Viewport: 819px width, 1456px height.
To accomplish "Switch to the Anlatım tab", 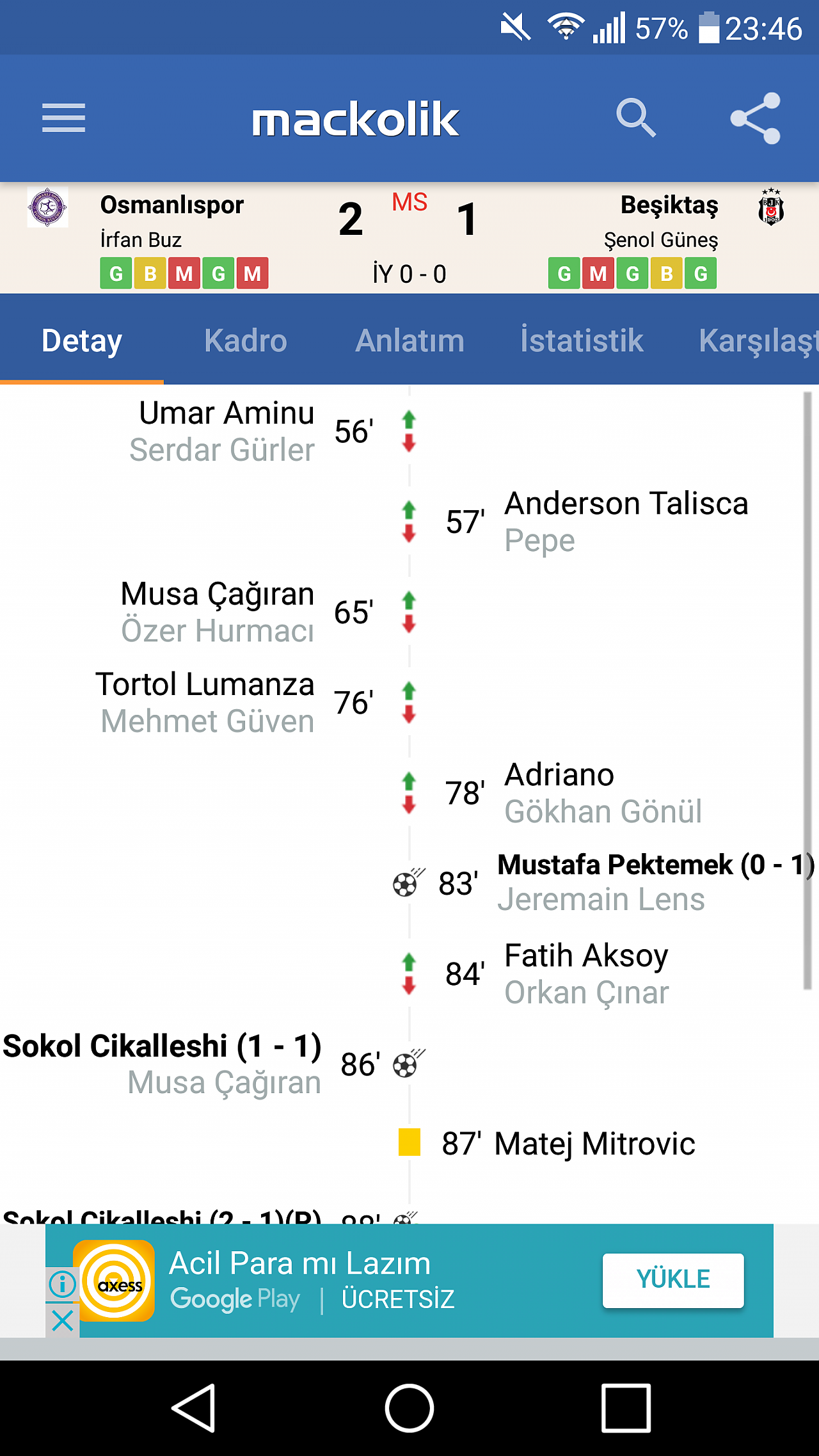I will click(409, 340).
